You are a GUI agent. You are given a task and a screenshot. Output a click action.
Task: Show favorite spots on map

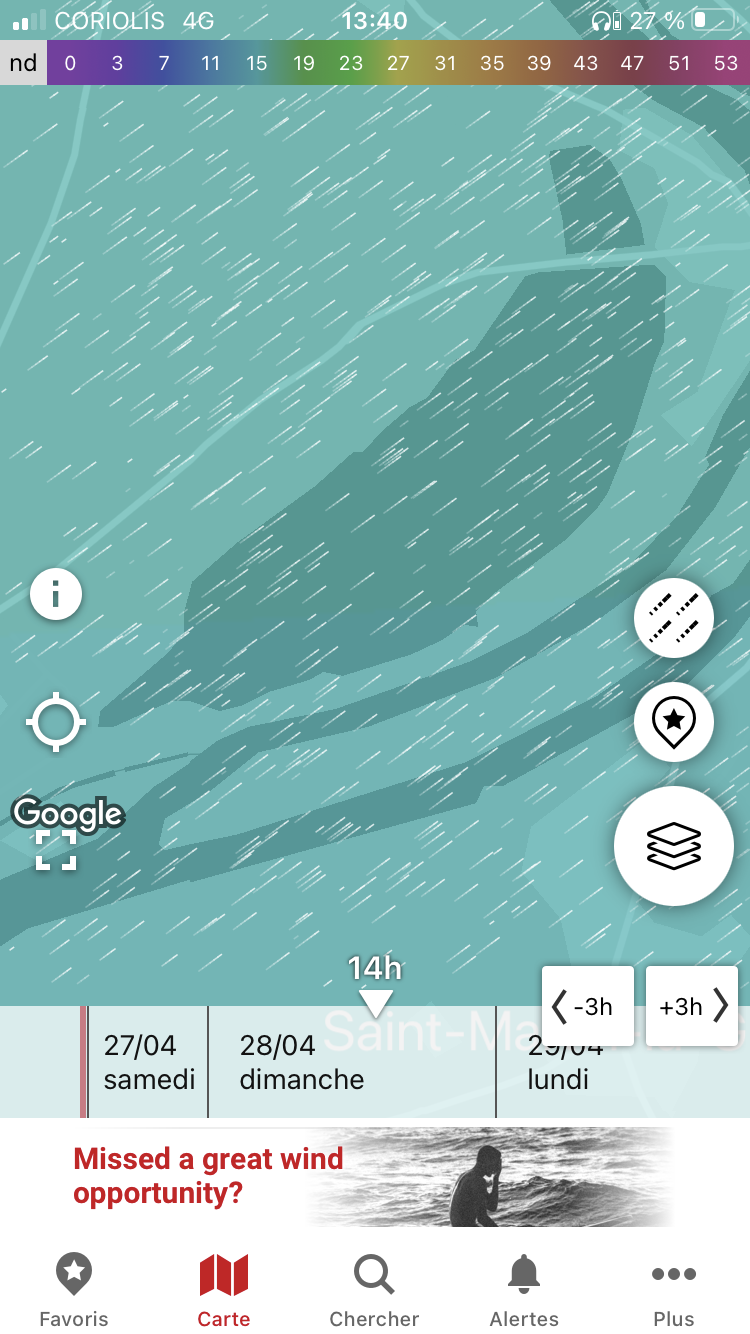[x=673, y=721]
